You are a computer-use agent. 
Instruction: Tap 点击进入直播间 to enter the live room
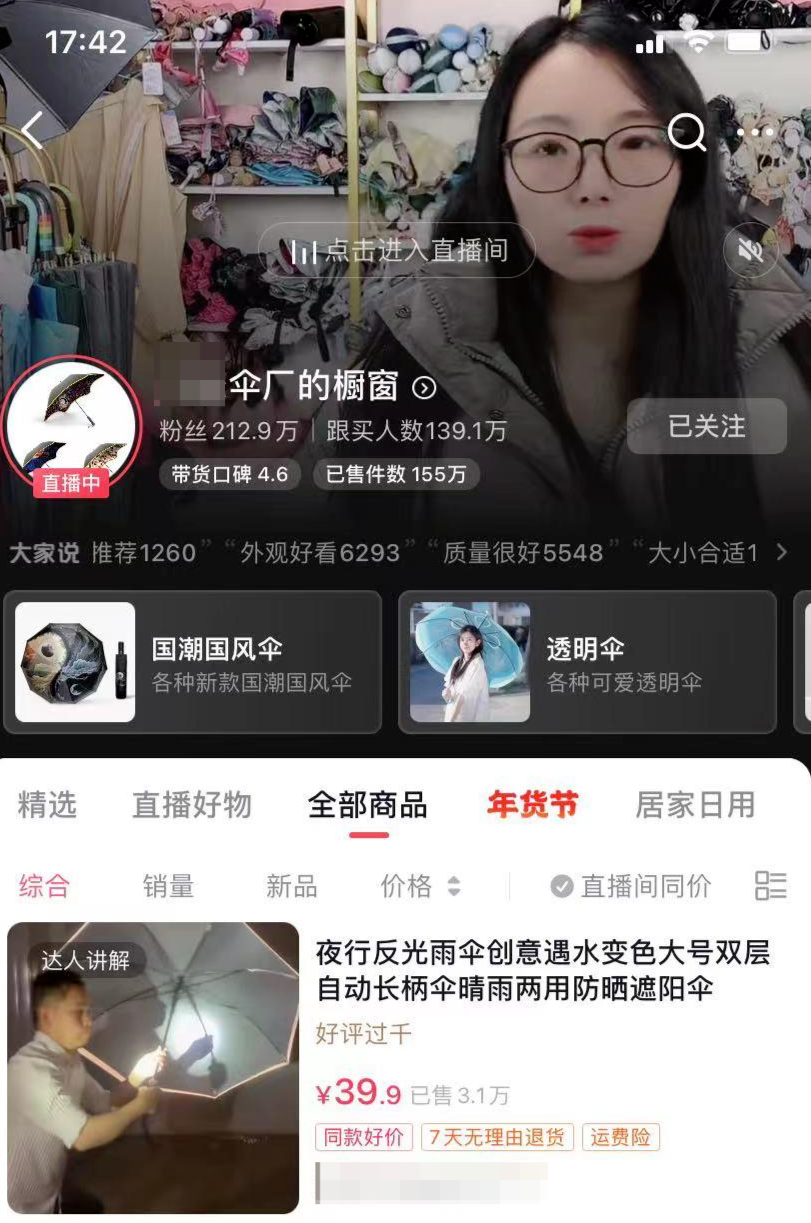click(398, 250)
